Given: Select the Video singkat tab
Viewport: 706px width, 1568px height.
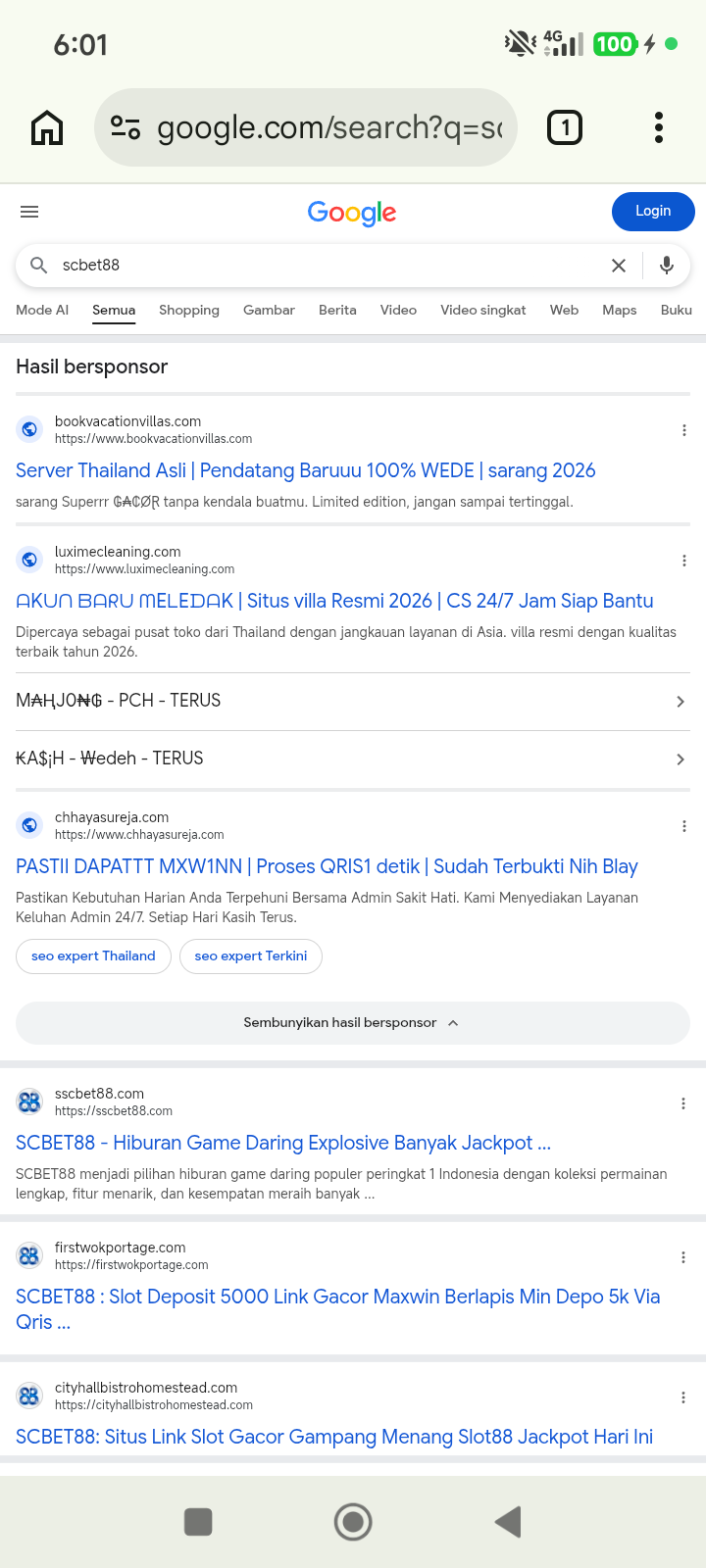Looking at the screenshot, I should pos(483,310).
